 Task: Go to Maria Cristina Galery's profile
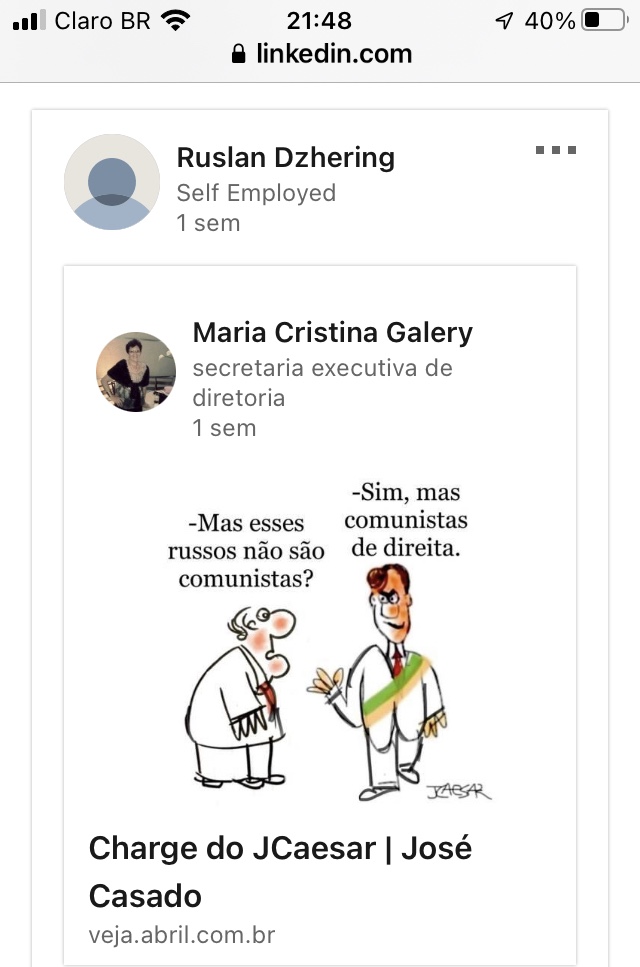pyautogui.click(x=332, y=332)
